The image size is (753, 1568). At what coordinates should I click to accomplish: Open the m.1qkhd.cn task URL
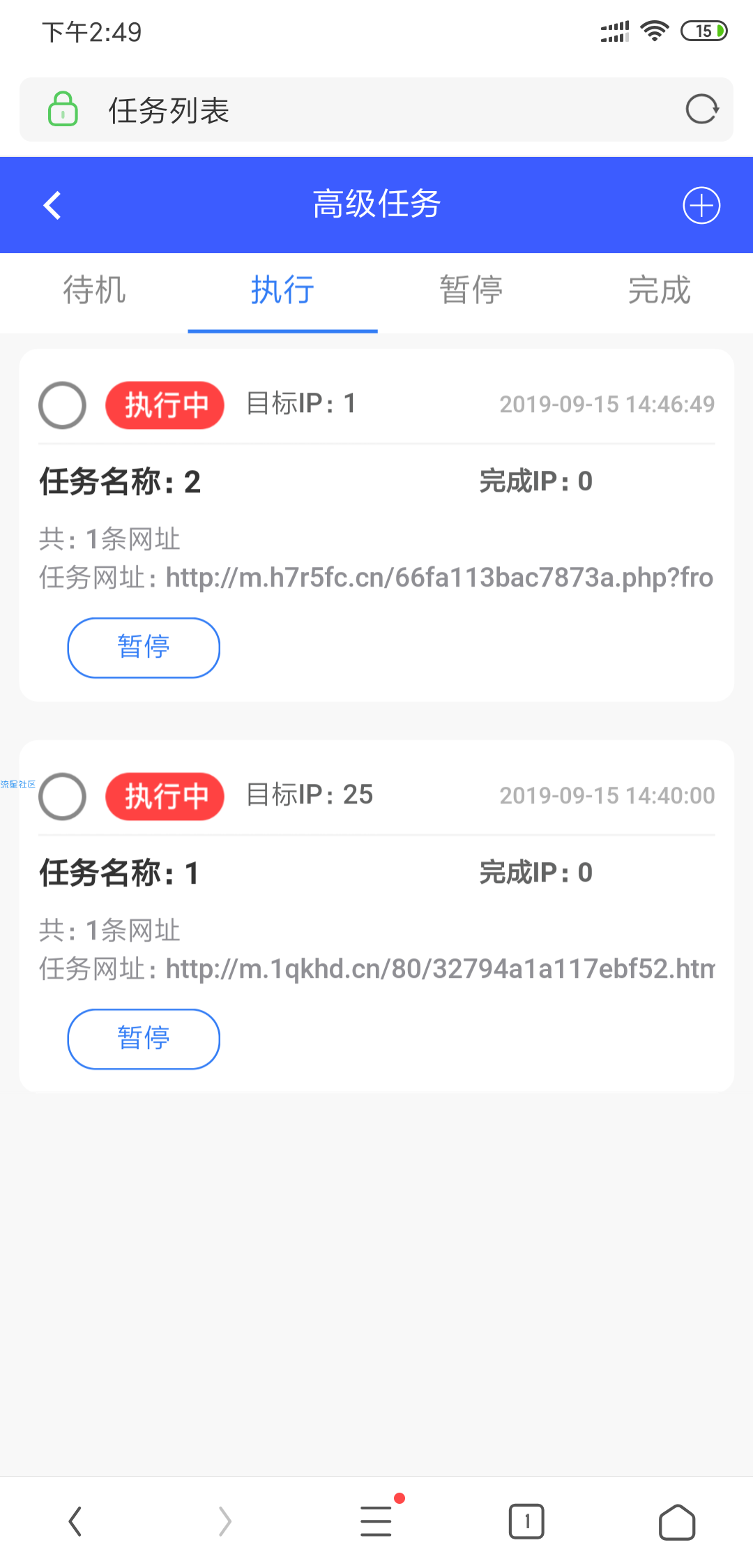439,969
